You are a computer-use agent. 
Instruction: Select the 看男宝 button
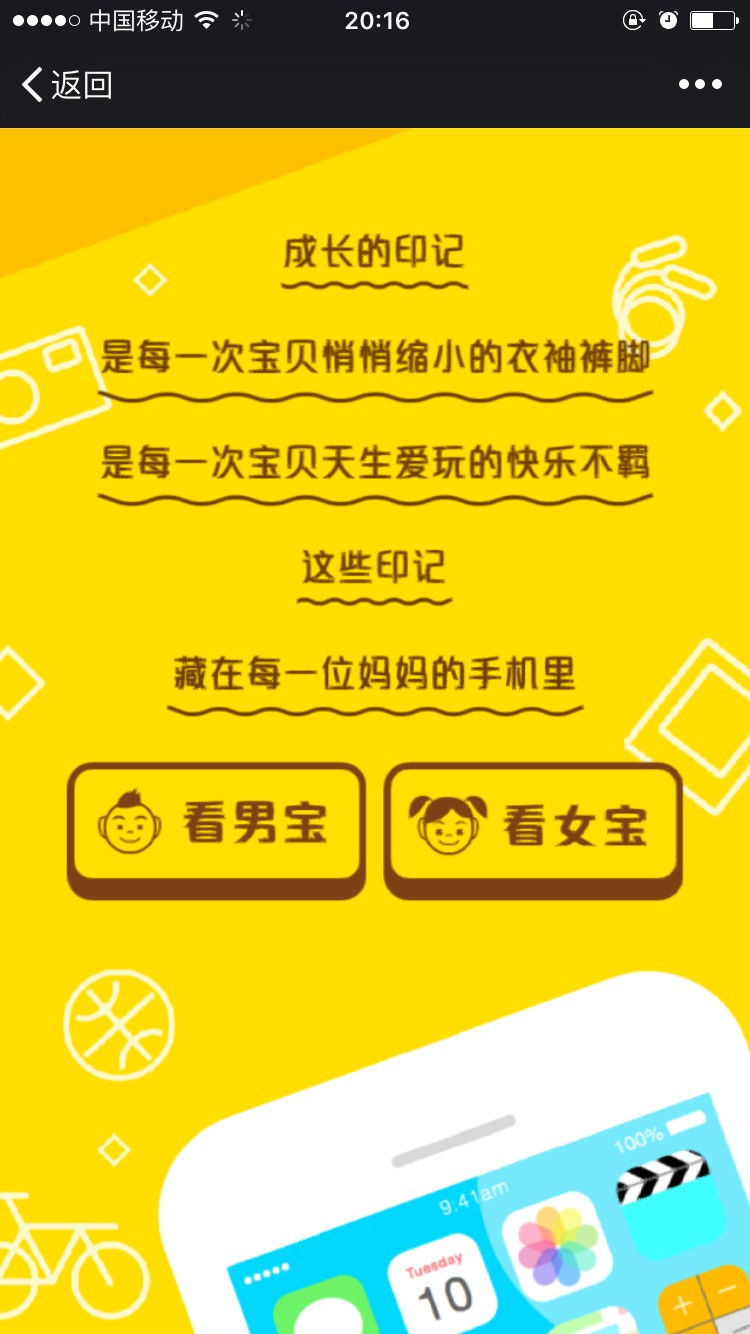click(216, 826)
